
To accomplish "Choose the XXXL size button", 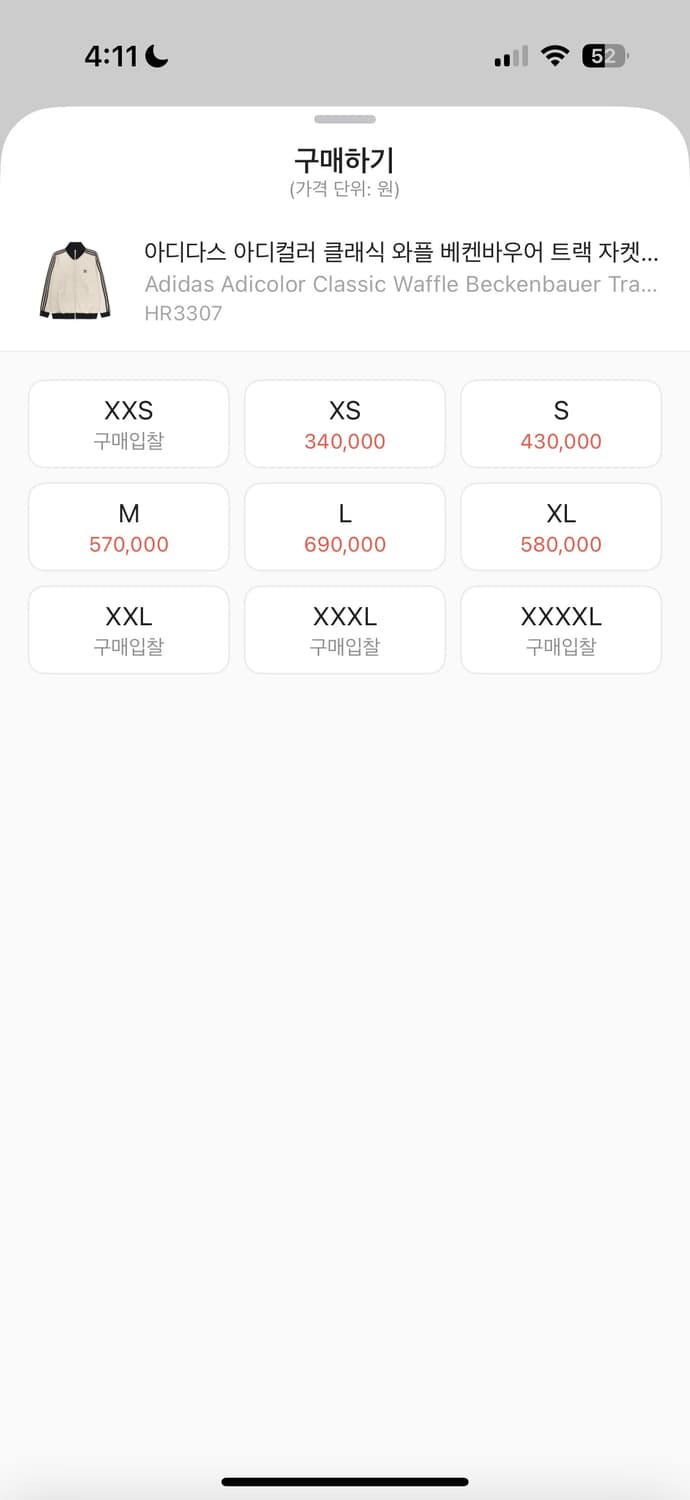I will point(345,630).
